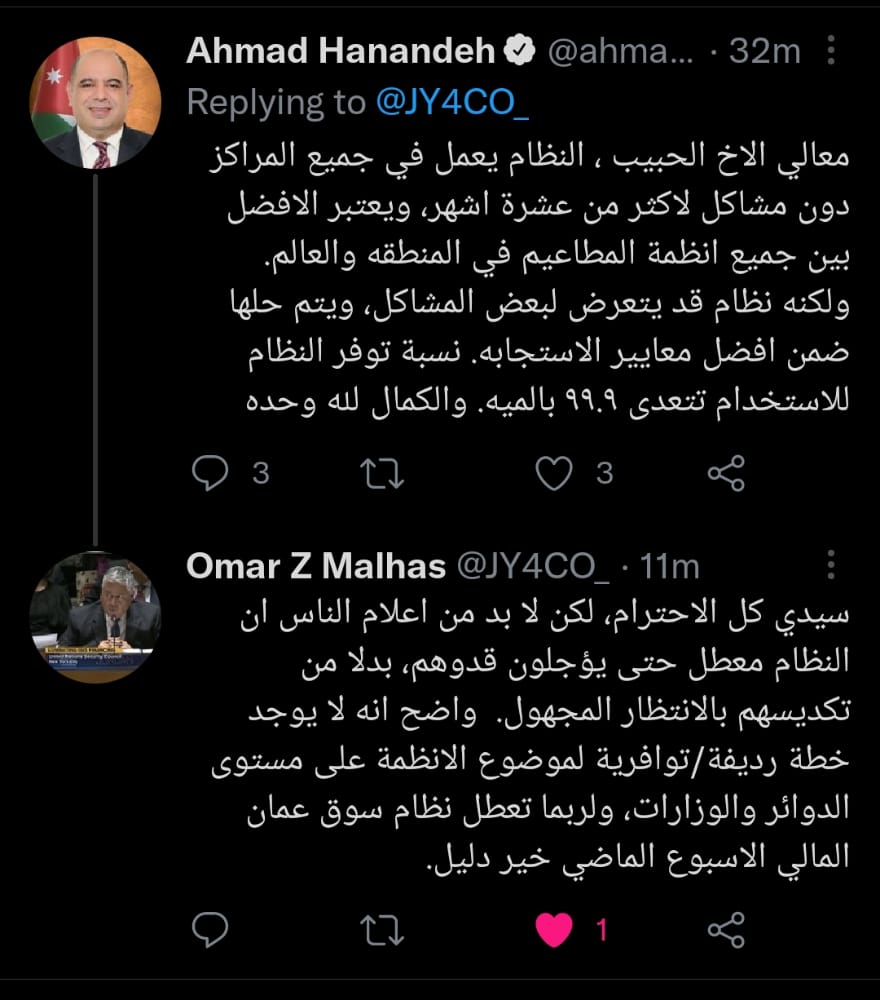Screen dimensions: 880x1000
Task: Open Ahmad Hanandeh's profile picture
Action: [x=95, y=103]
